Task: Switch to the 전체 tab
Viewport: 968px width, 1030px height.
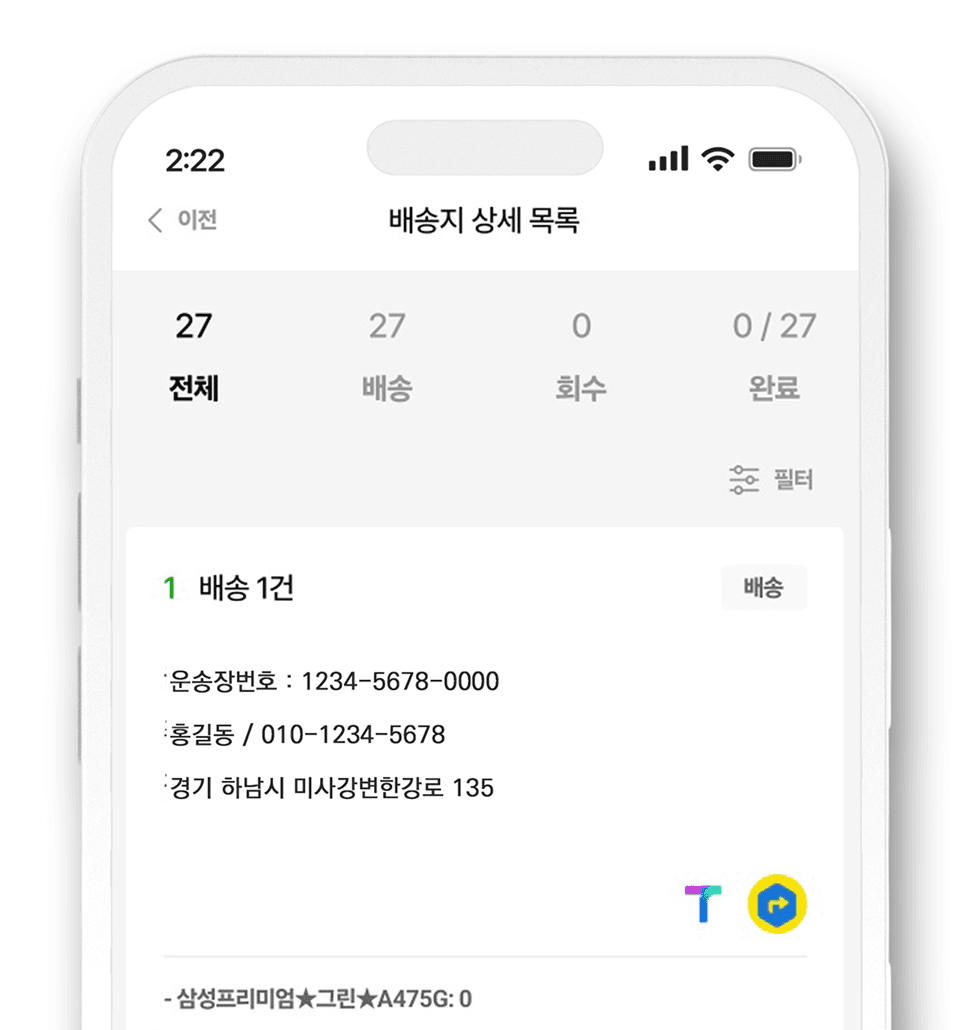Action: [x=194, y=355]
